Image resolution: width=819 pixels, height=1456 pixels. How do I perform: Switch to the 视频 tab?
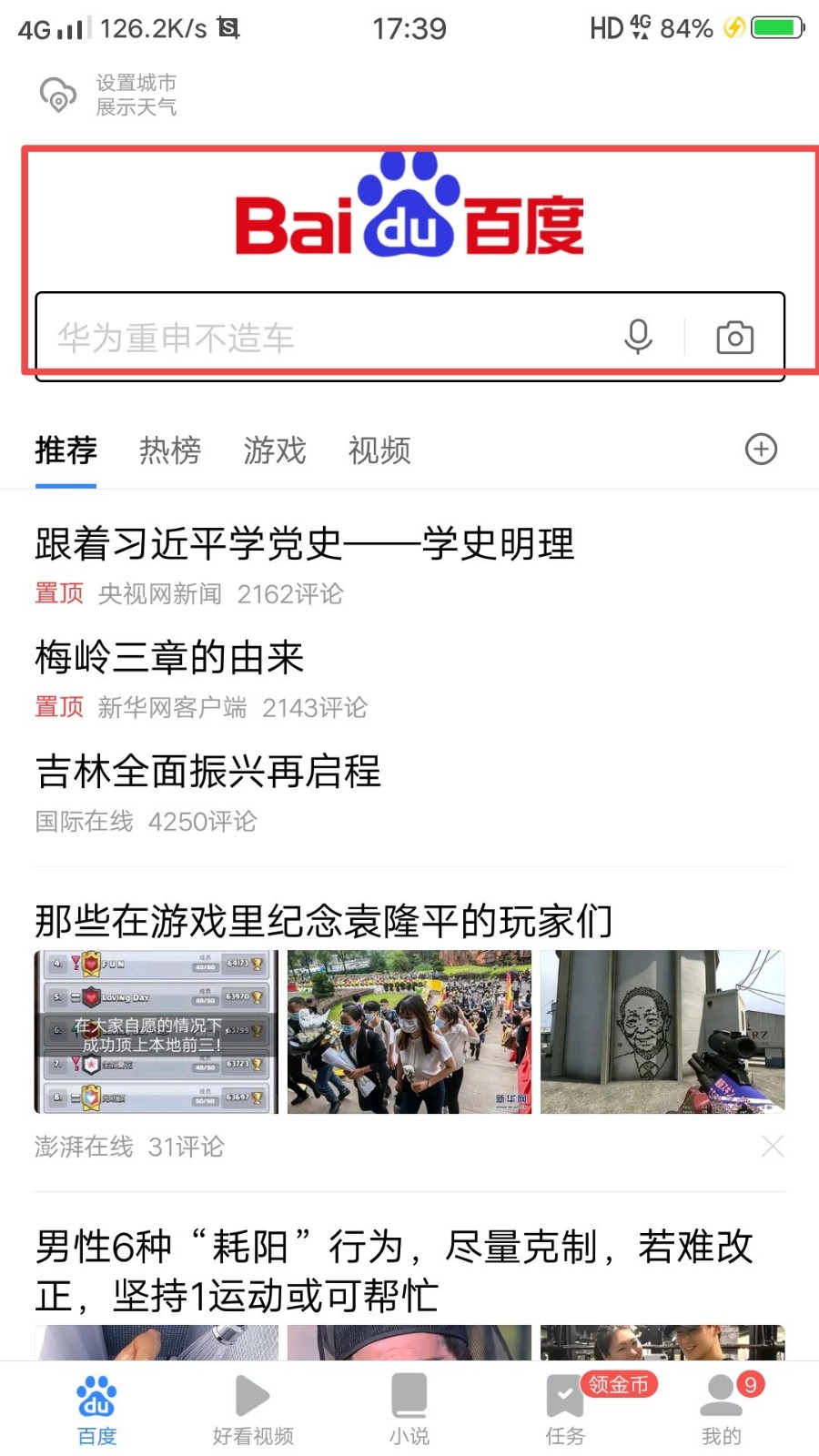379,450
